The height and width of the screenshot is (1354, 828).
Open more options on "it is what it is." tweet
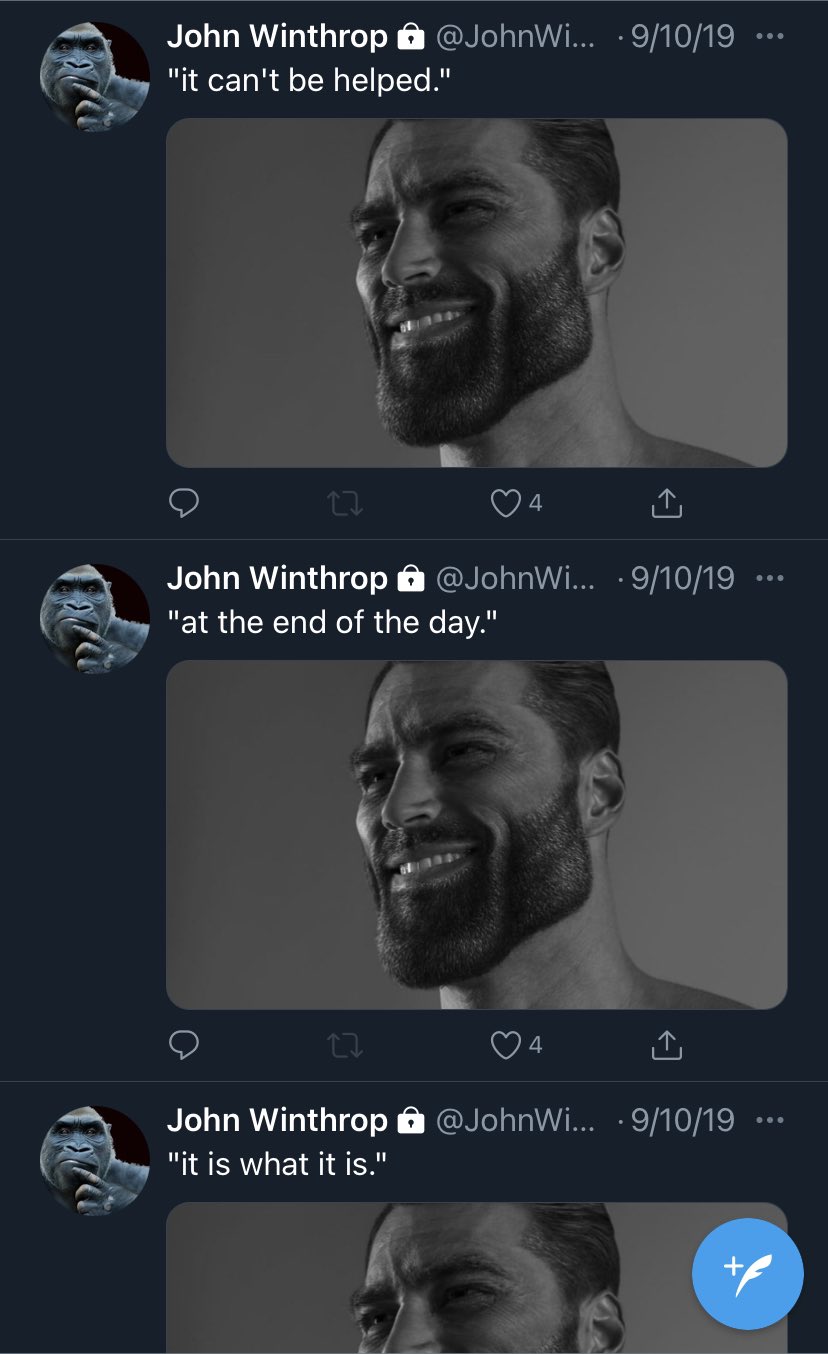click(x=770, y=1120)
